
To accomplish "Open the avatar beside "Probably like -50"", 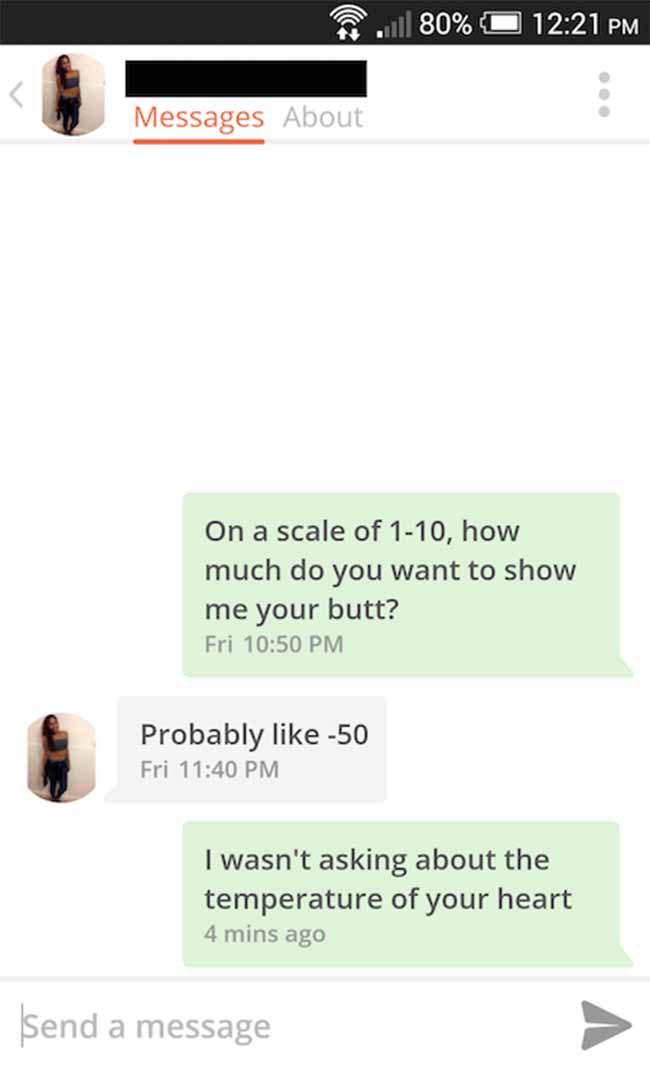I will [x=61, y=757].
